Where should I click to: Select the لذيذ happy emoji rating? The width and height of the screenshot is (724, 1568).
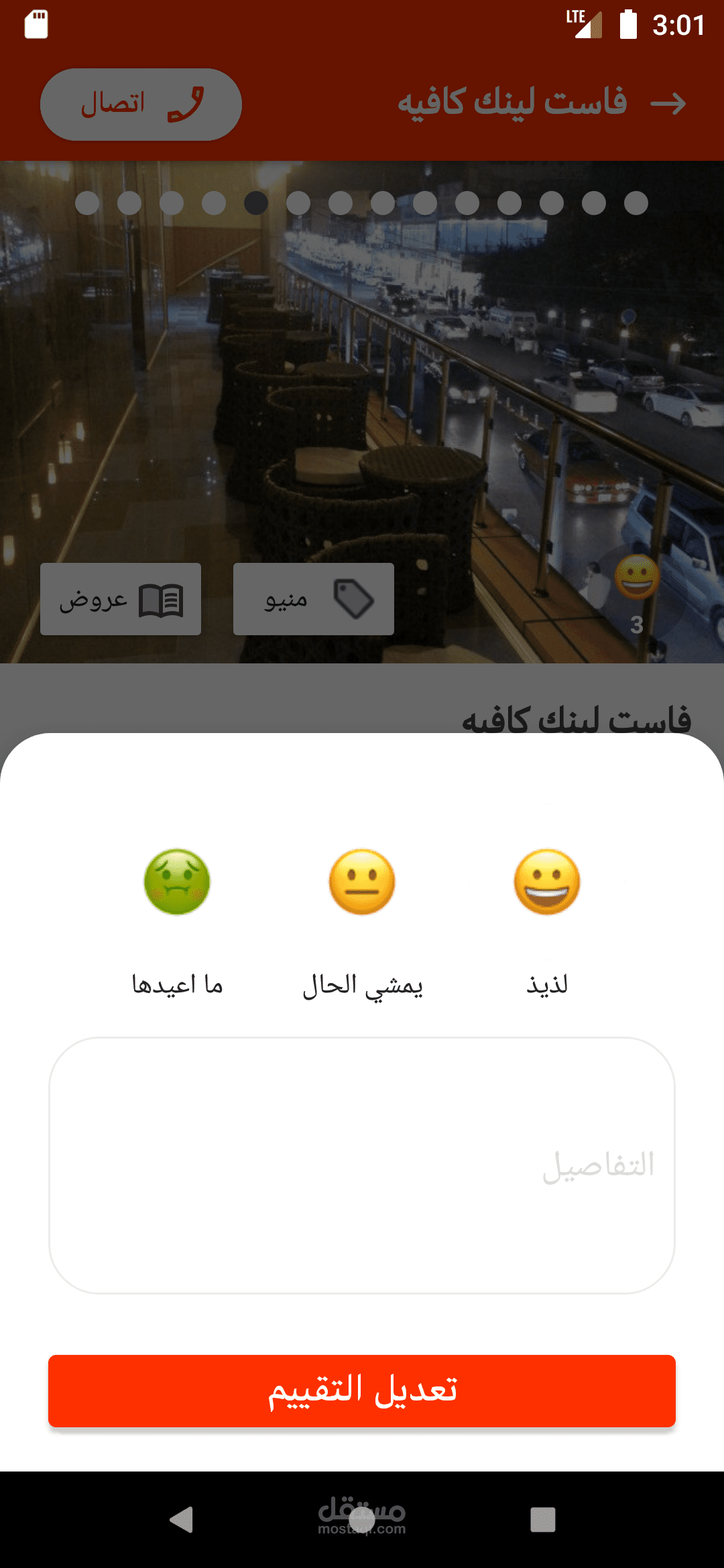click(547, 882)
